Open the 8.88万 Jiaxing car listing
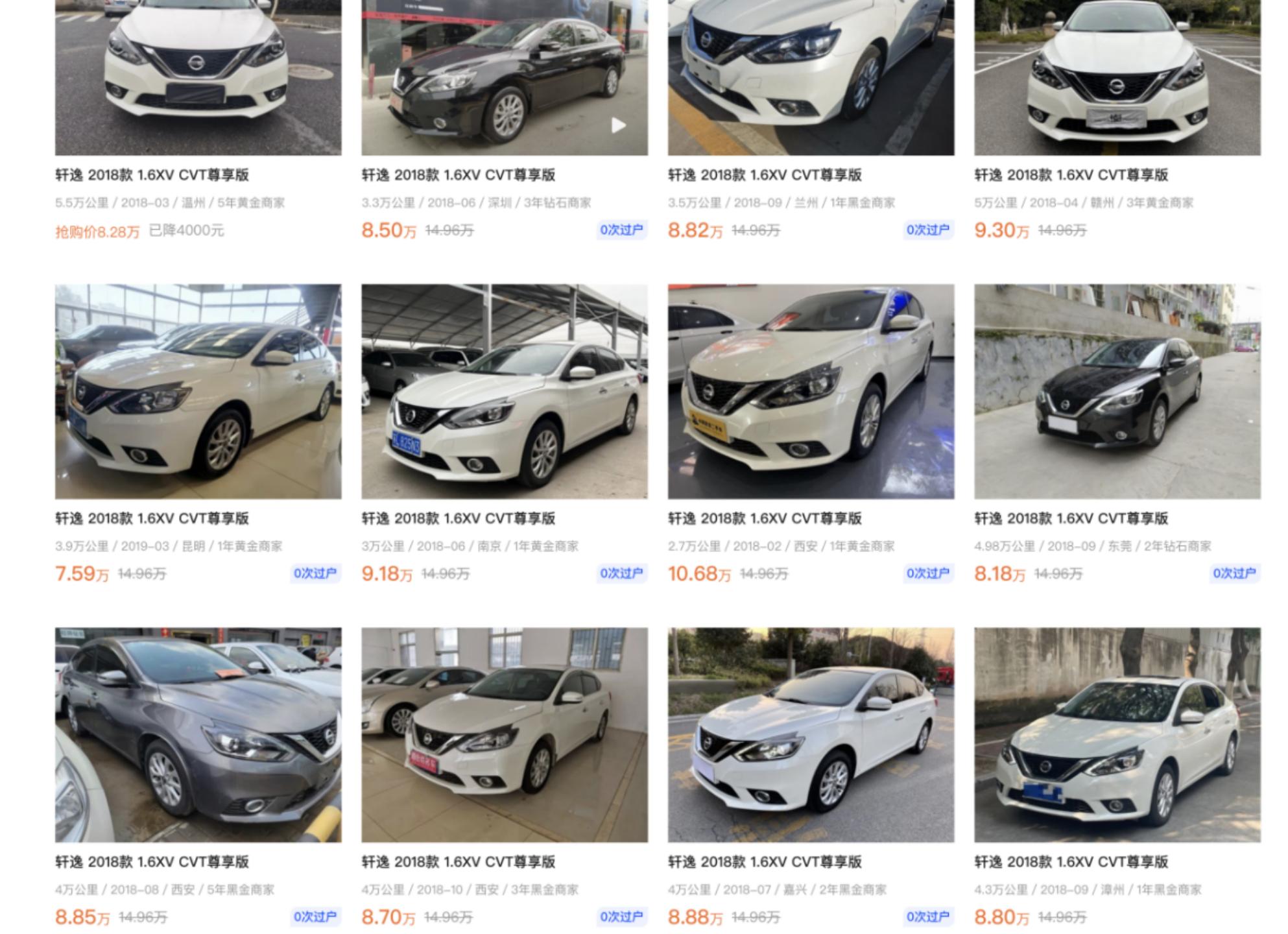This screenshot has height=934, width=1288. [811, 734]
